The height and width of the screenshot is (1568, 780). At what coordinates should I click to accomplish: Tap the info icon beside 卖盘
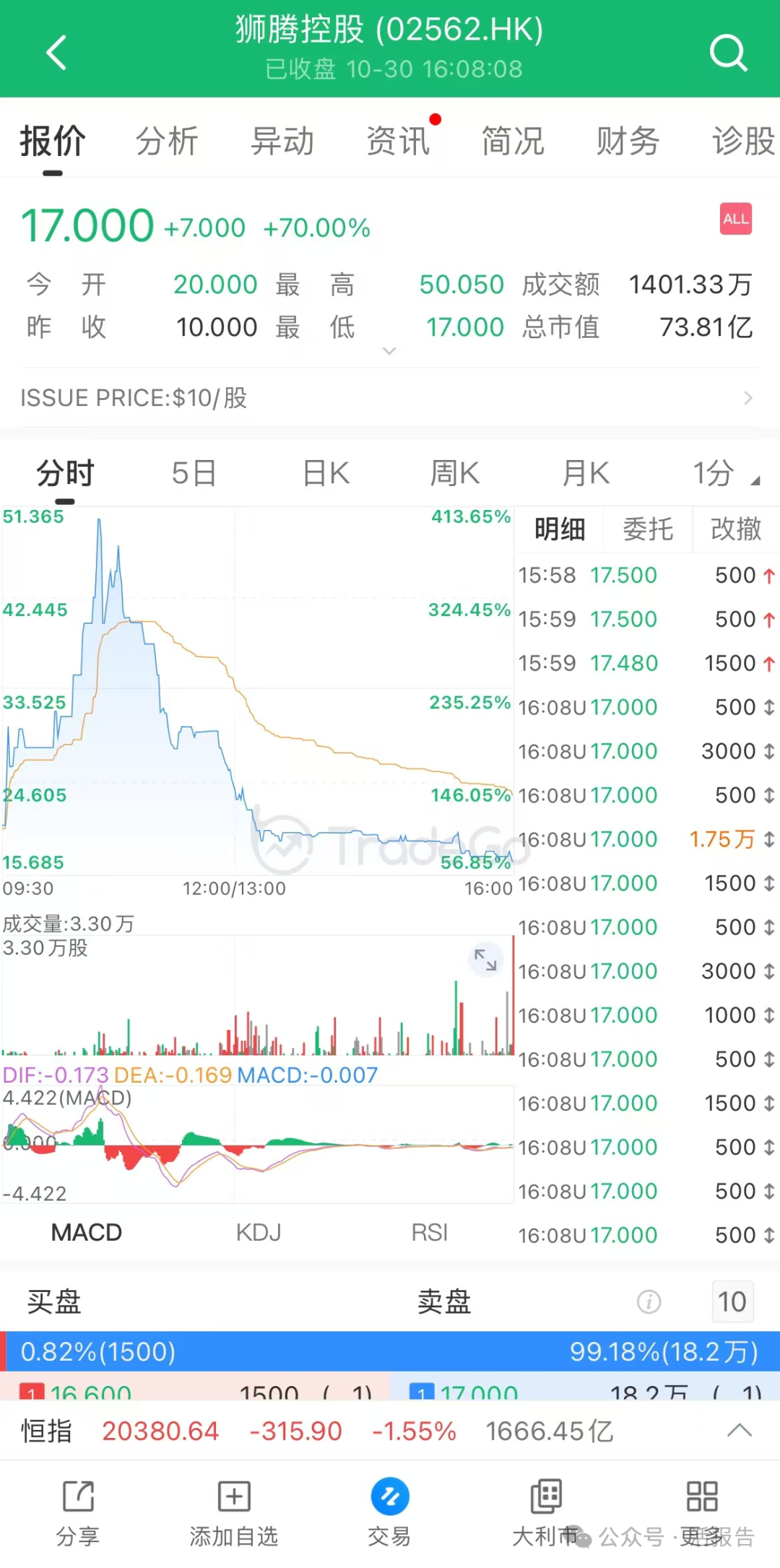click(649, 1302)
